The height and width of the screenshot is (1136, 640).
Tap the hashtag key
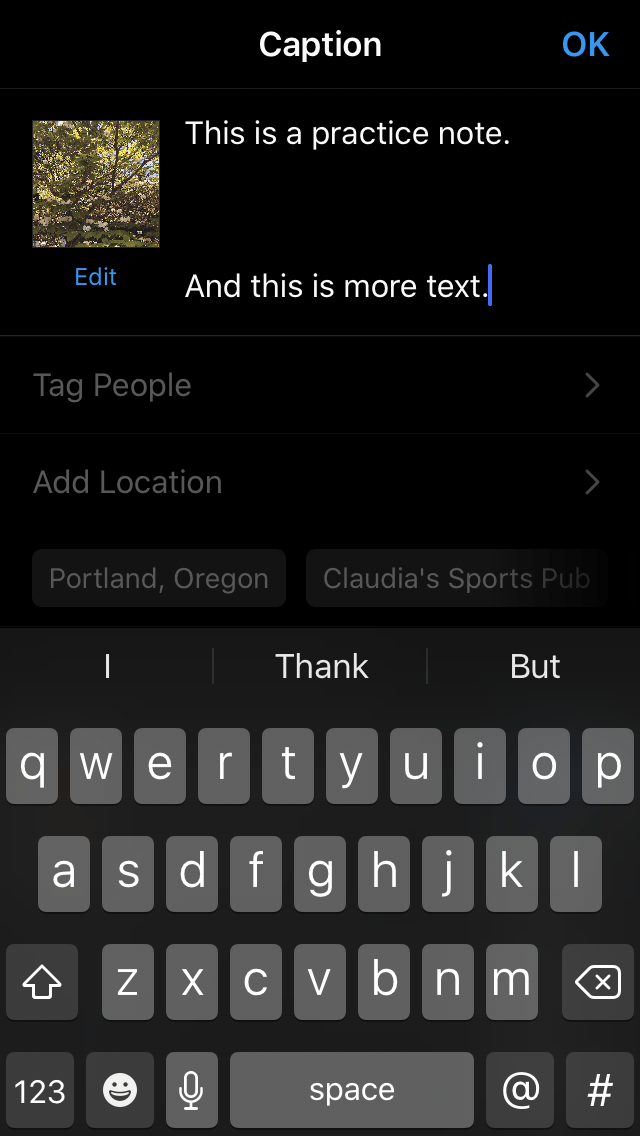[x=600, y=1089]
